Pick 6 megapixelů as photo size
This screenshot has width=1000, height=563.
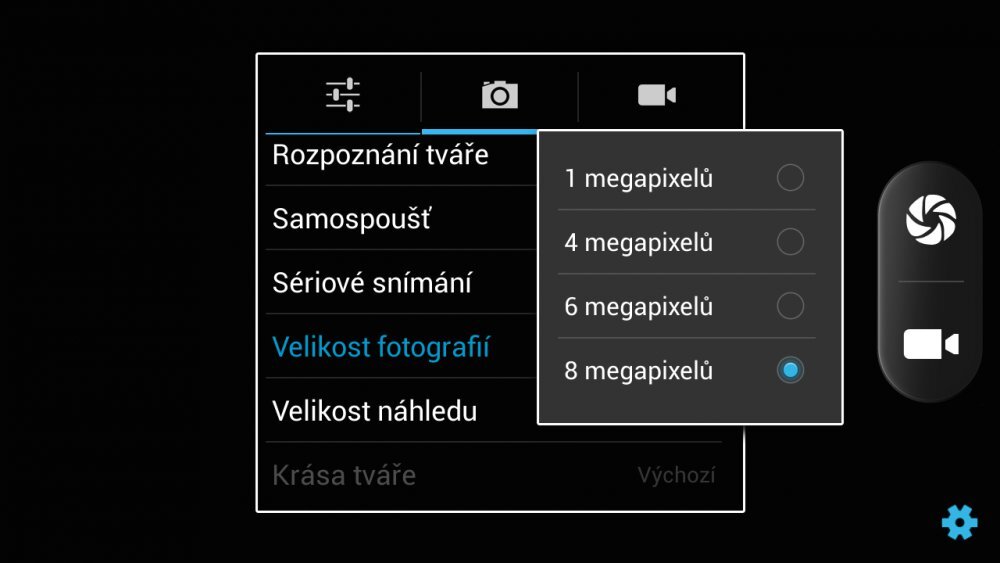tap(686, 306)
